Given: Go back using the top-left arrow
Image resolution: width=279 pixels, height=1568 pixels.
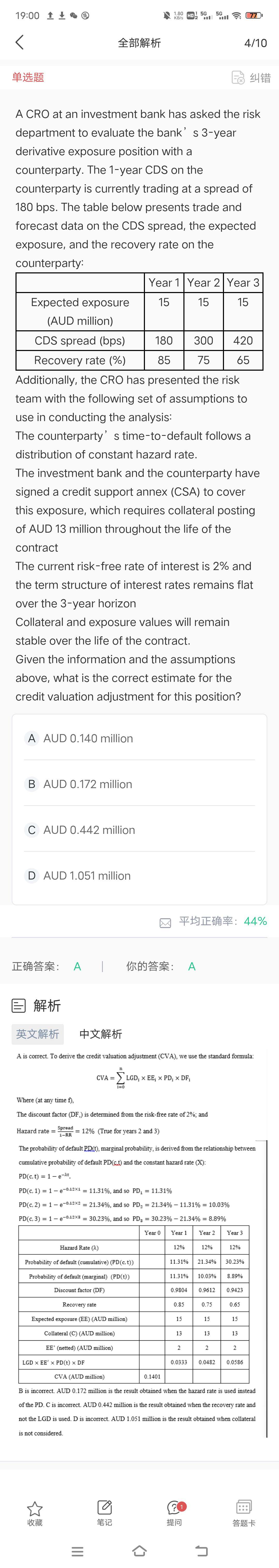Looking at the screenshot, I should [19, 42].
